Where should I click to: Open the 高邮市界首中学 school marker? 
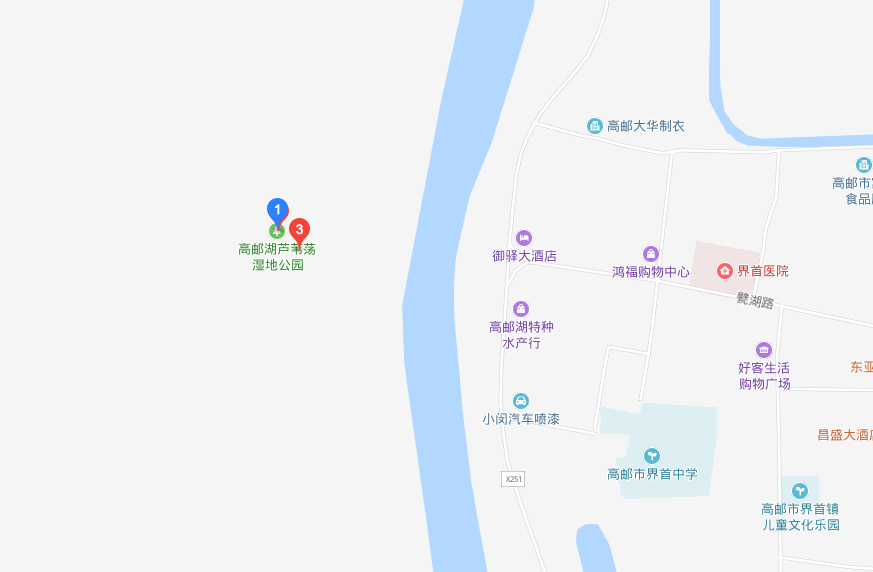point(652,456)
